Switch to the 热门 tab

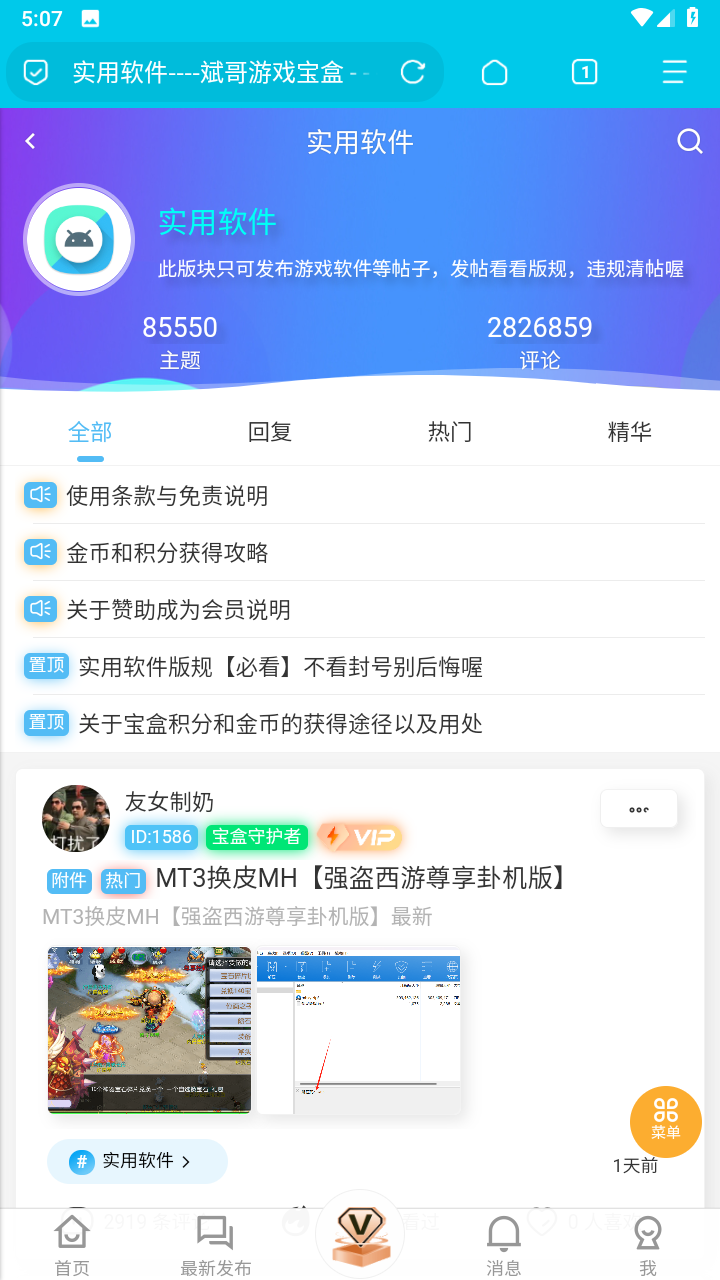pos(450,432)
